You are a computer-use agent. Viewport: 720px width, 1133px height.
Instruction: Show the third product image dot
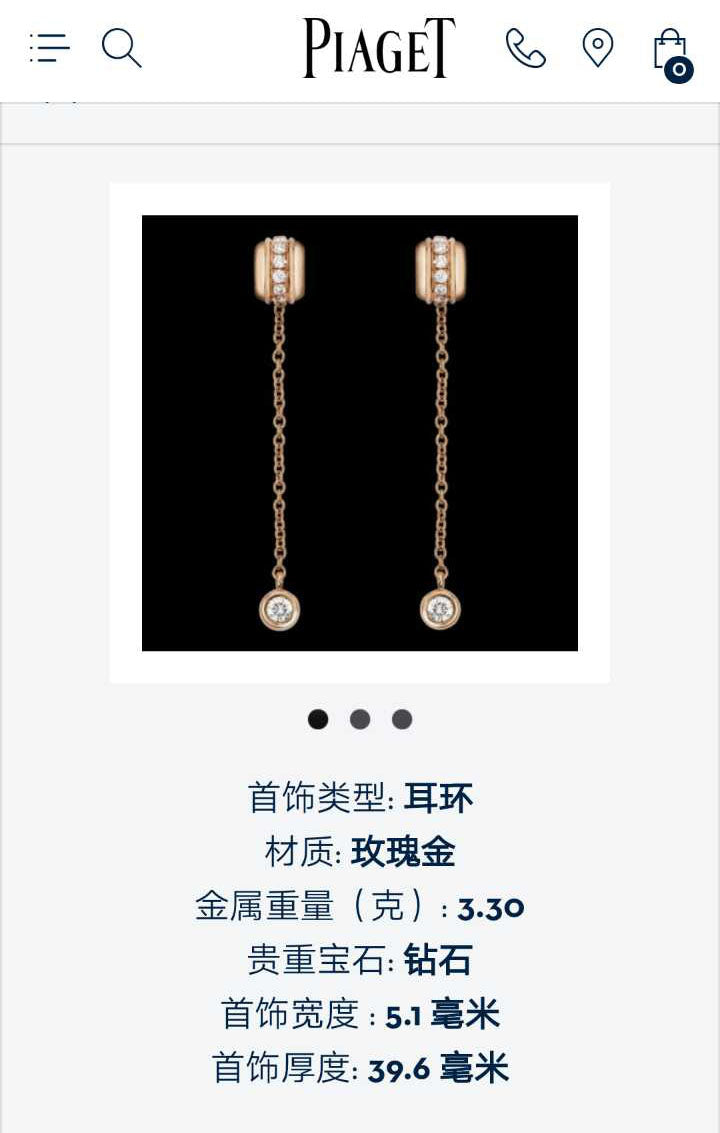pos(402,719)
